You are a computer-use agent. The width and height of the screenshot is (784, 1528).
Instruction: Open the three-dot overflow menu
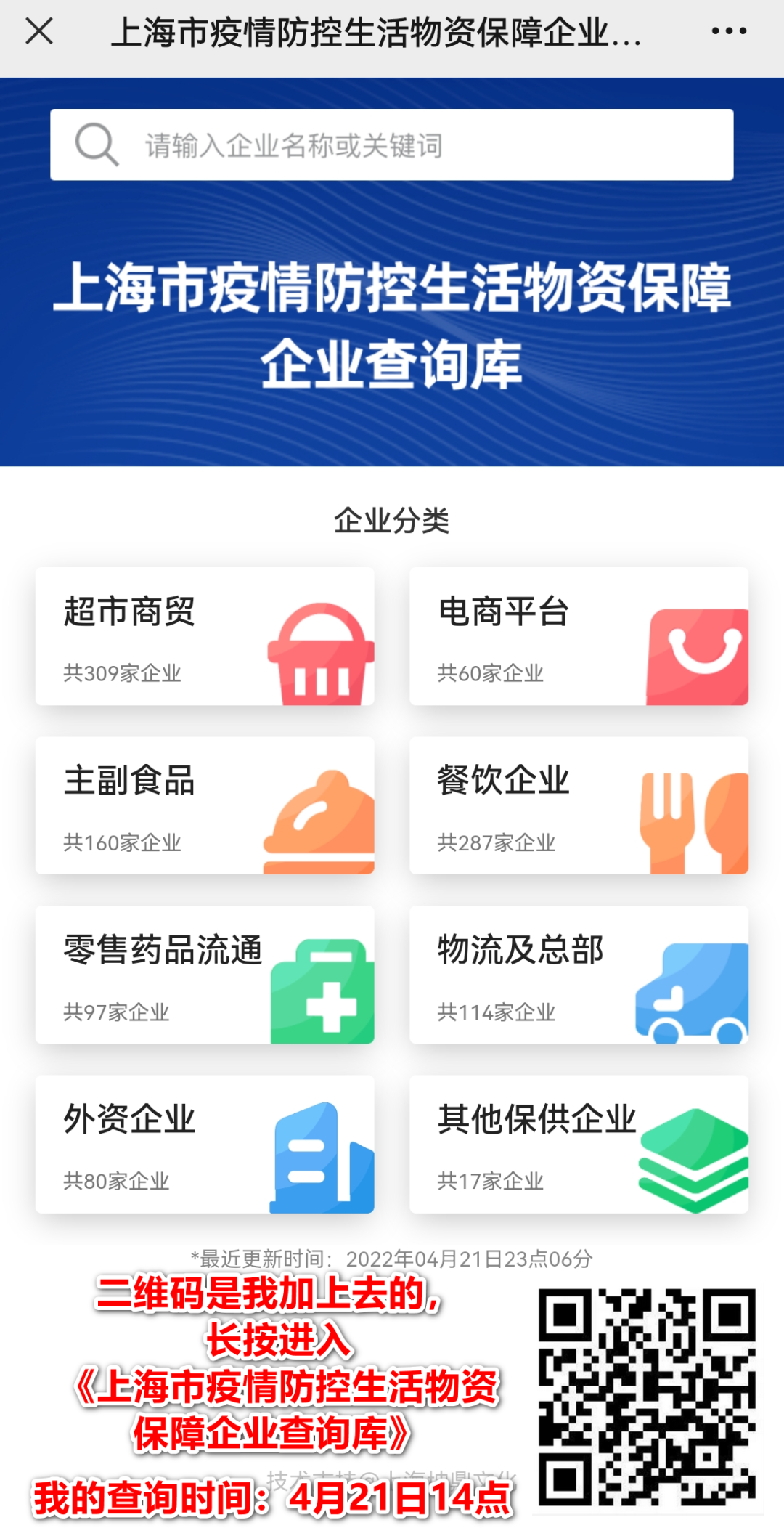pyautogui.click(x=729, y=31)
